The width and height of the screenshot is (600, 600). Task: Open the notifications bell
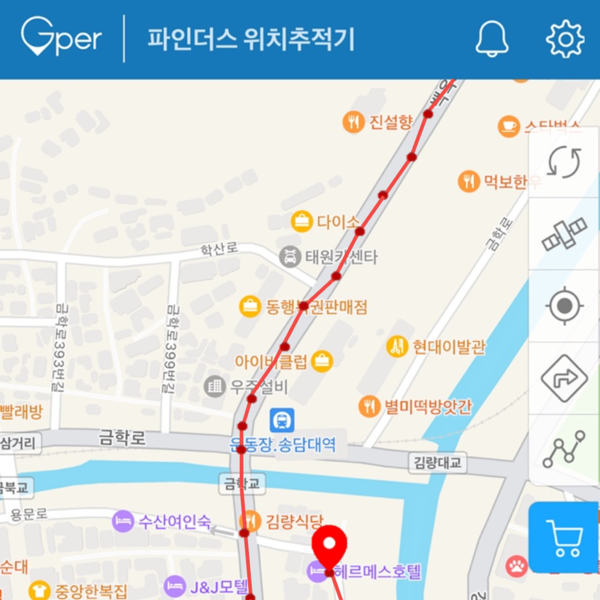coord(492,39)
